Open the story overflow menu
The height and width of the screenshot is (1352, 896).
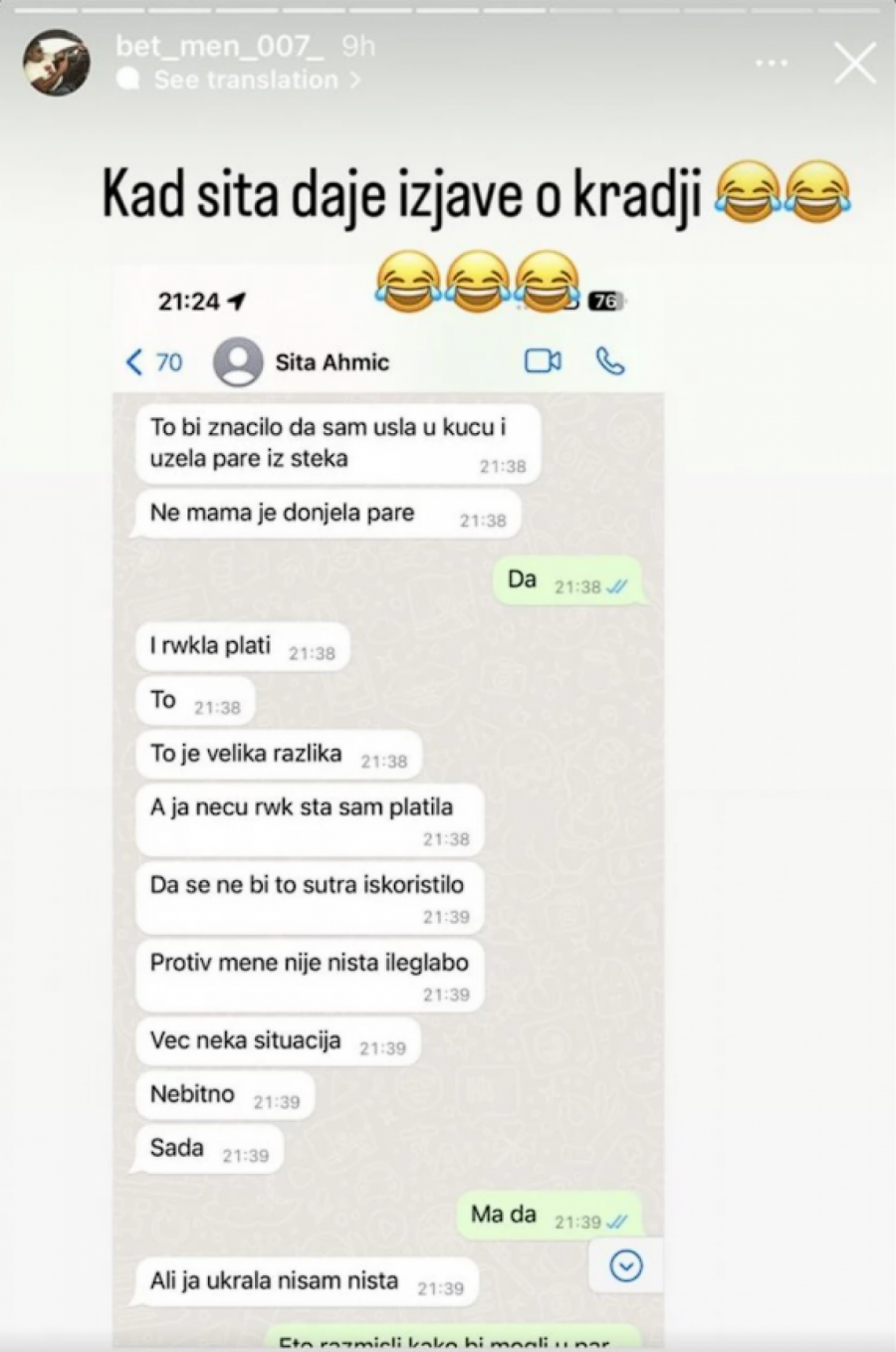pos(772,64)
